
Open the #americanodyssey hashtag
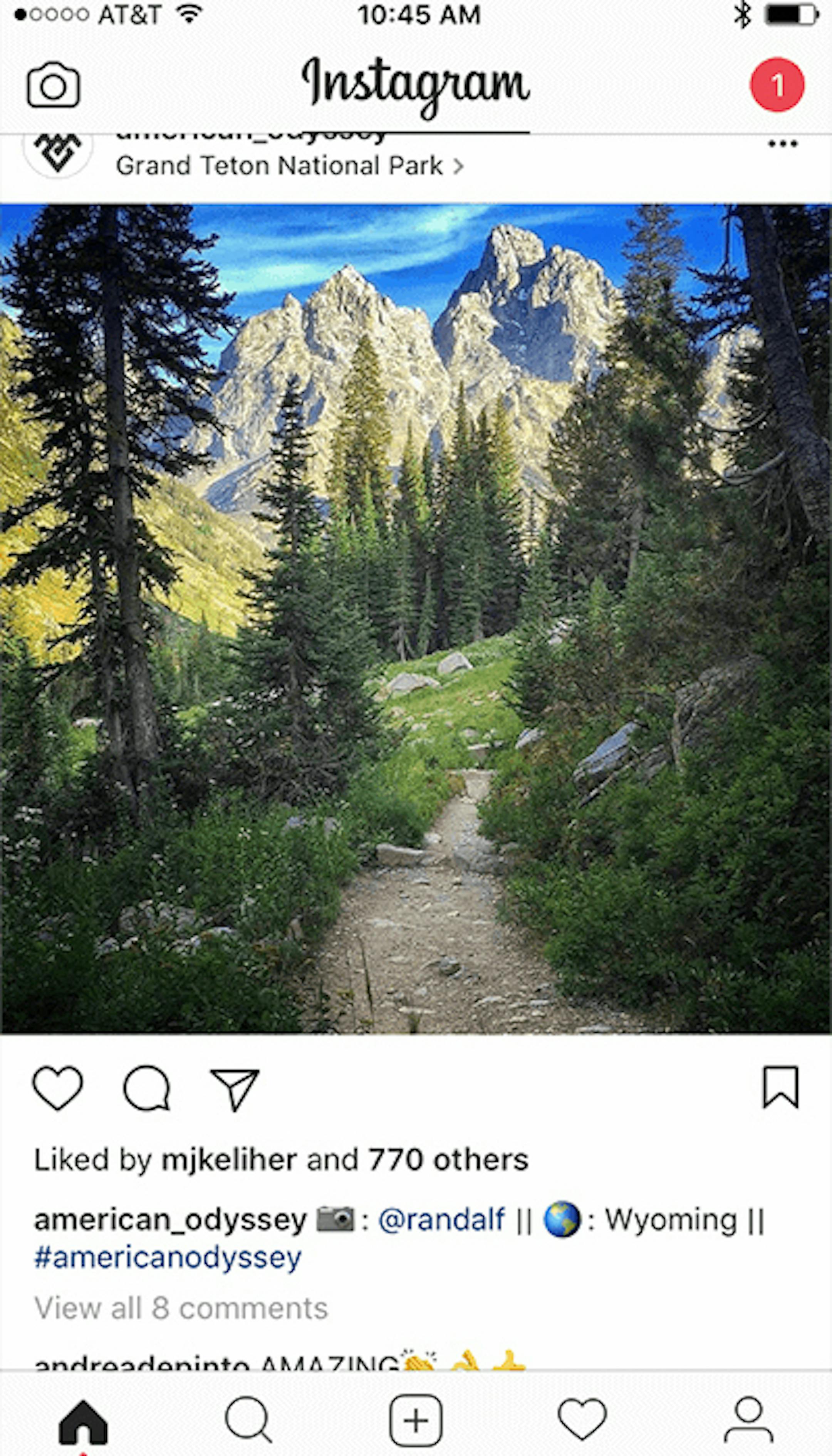[168, 1258]
